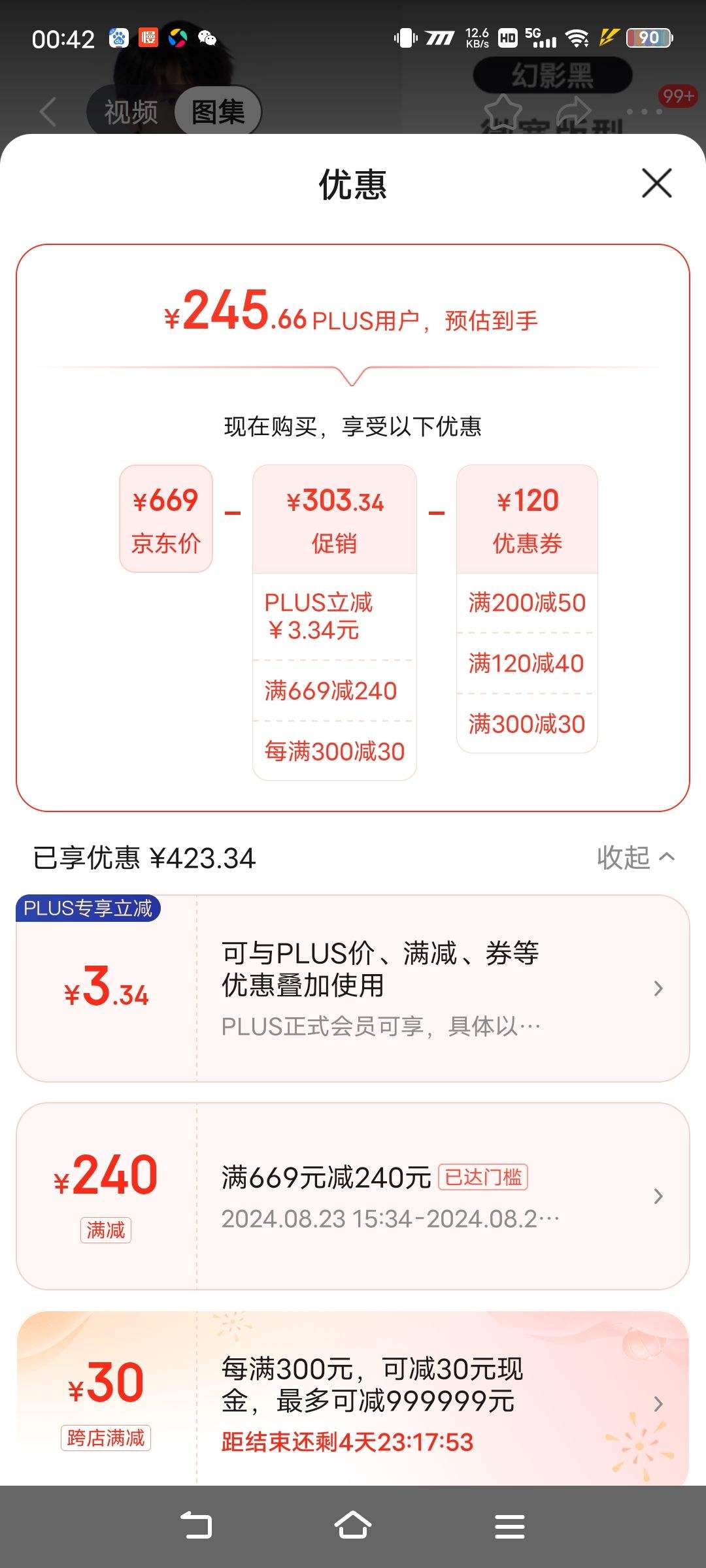The image size is (706, 1568).
Task: Collapse the 已享优惠 list with 收起
Action: click(635, 858)
